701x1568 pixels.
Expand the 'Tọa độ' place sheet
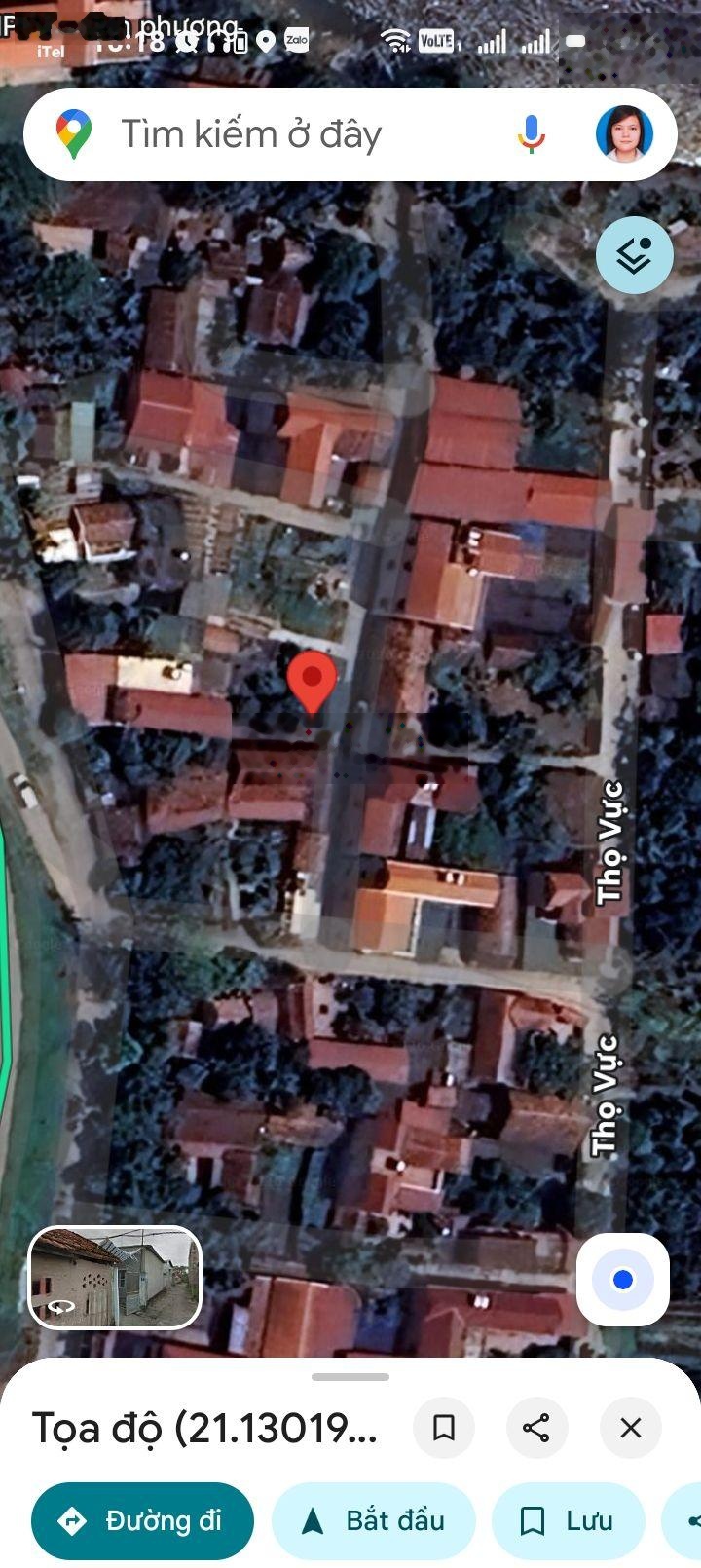coord(350,1377)
